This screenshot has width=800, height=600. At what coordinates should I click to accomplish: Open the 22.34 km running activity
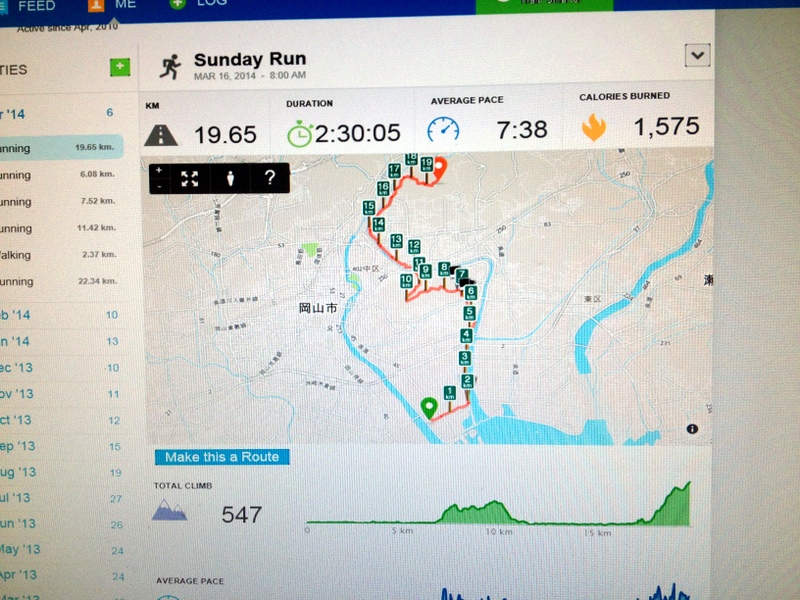click(x=60, y=281)
